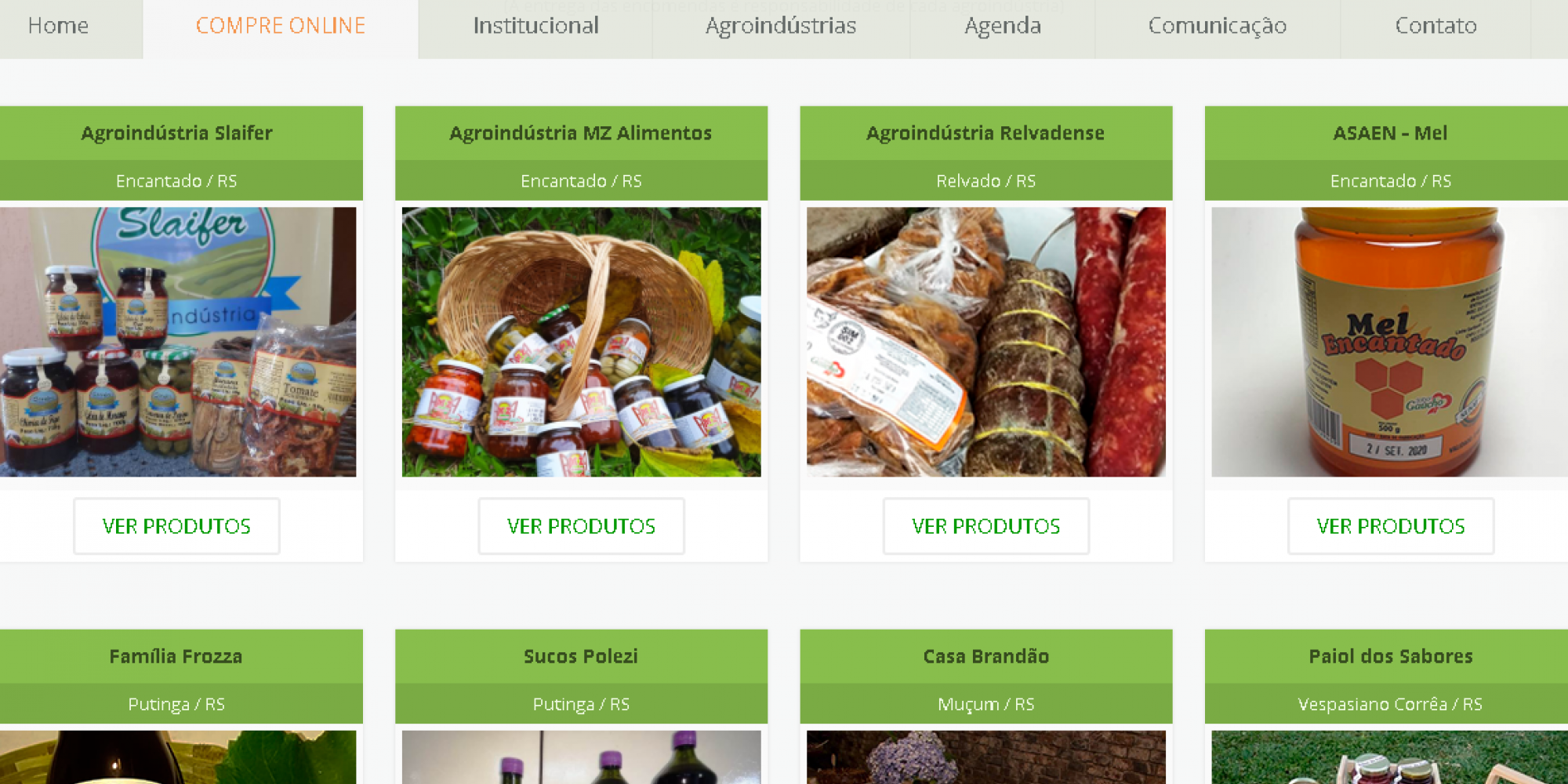1568x784 pixels.
Task: Select the COMPRE ONLINE tab
Action: pos(280,26)
